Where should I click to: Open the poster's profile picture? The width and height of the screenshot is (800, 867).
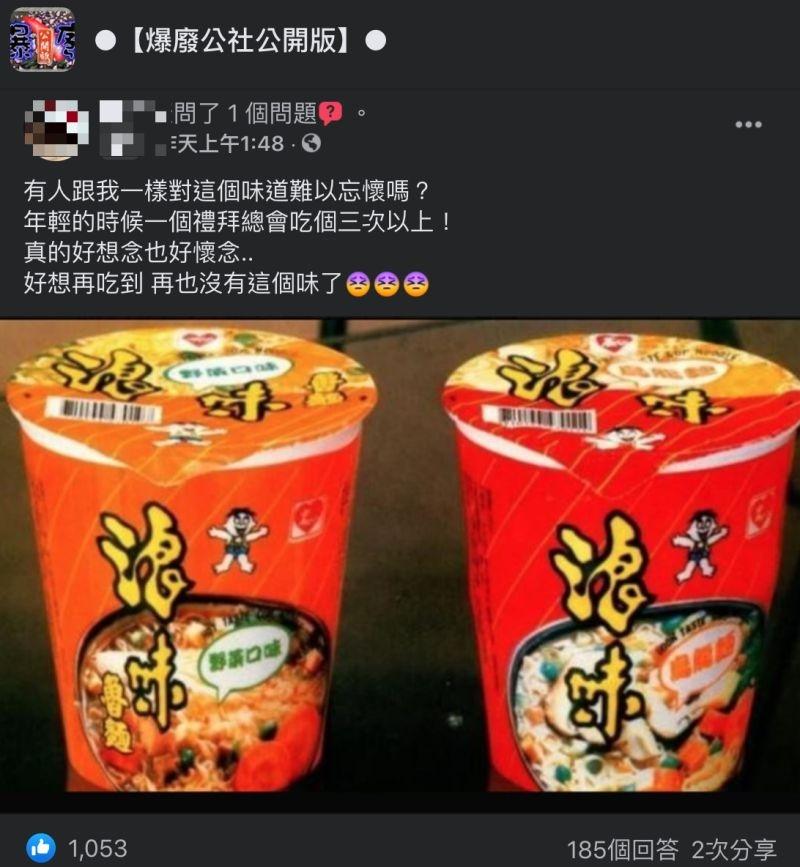(56, 129)
